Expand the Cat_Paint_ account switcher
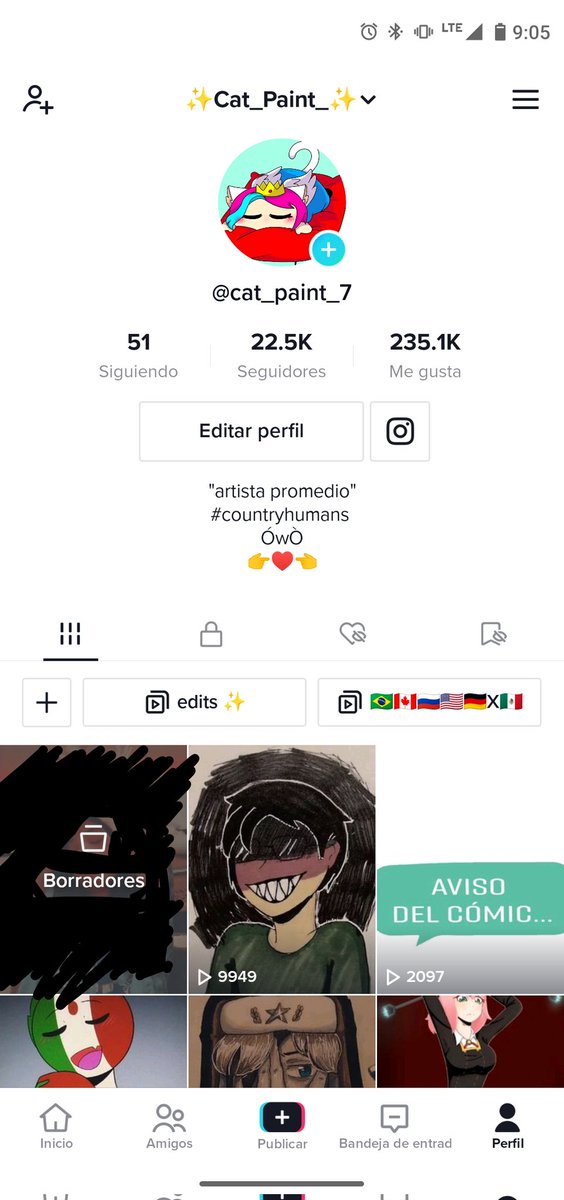The image size is (564, 1200). [x=281, y=100]
